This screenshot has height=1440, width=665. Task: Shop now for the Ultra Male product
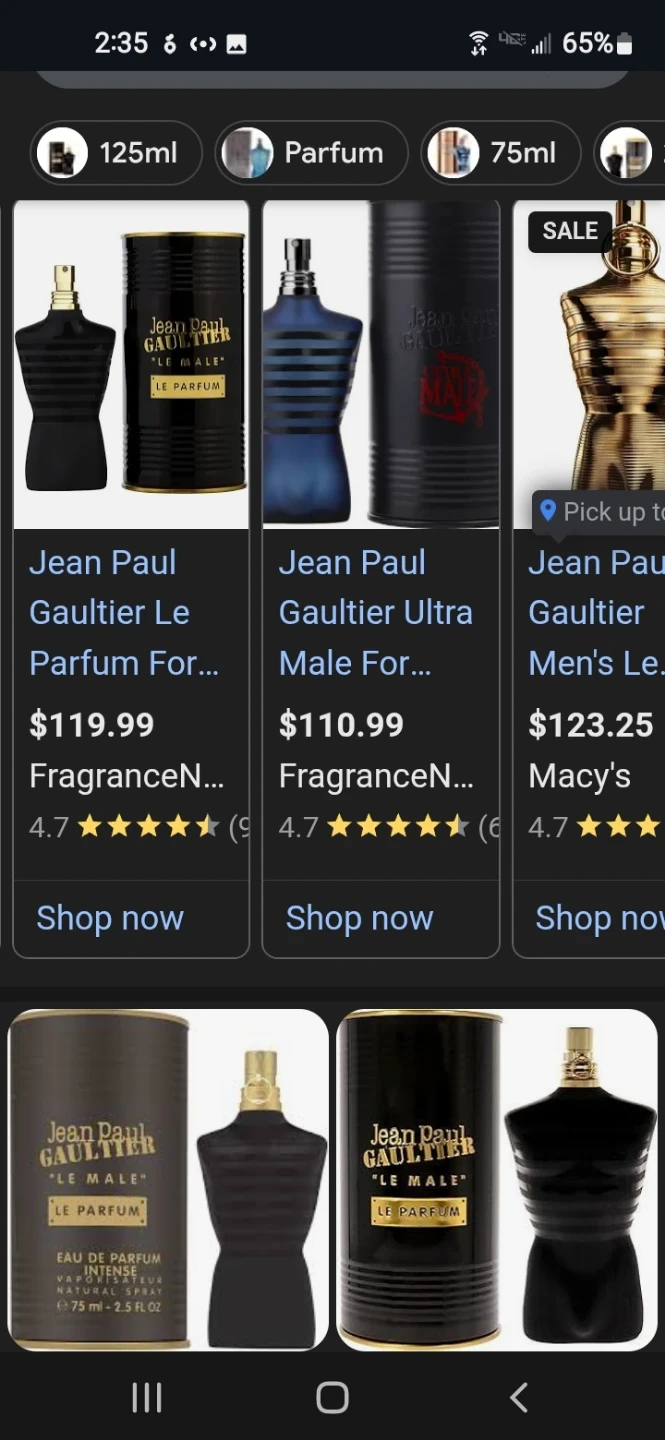pos(359,918)
